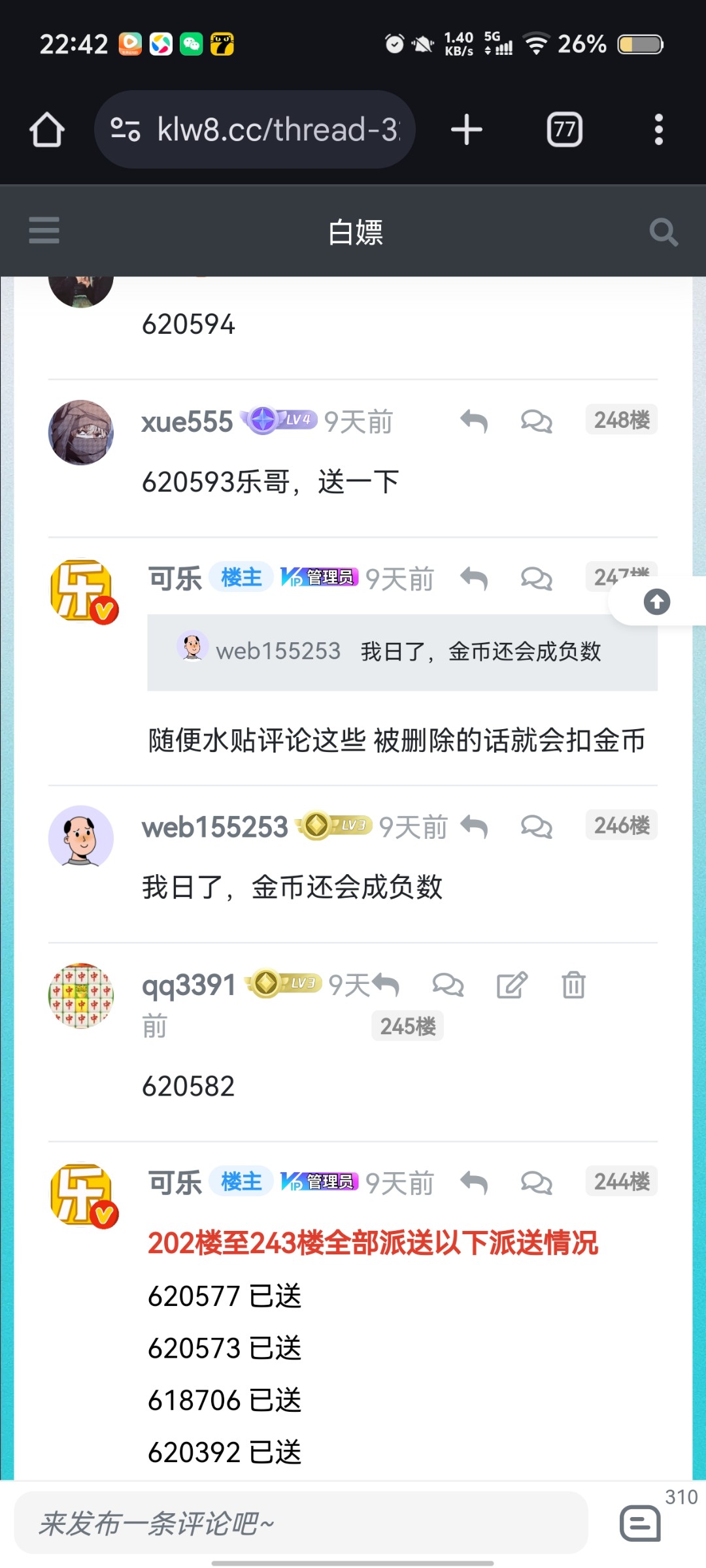Open the forum hamburger menu

(x=44, y=231)
